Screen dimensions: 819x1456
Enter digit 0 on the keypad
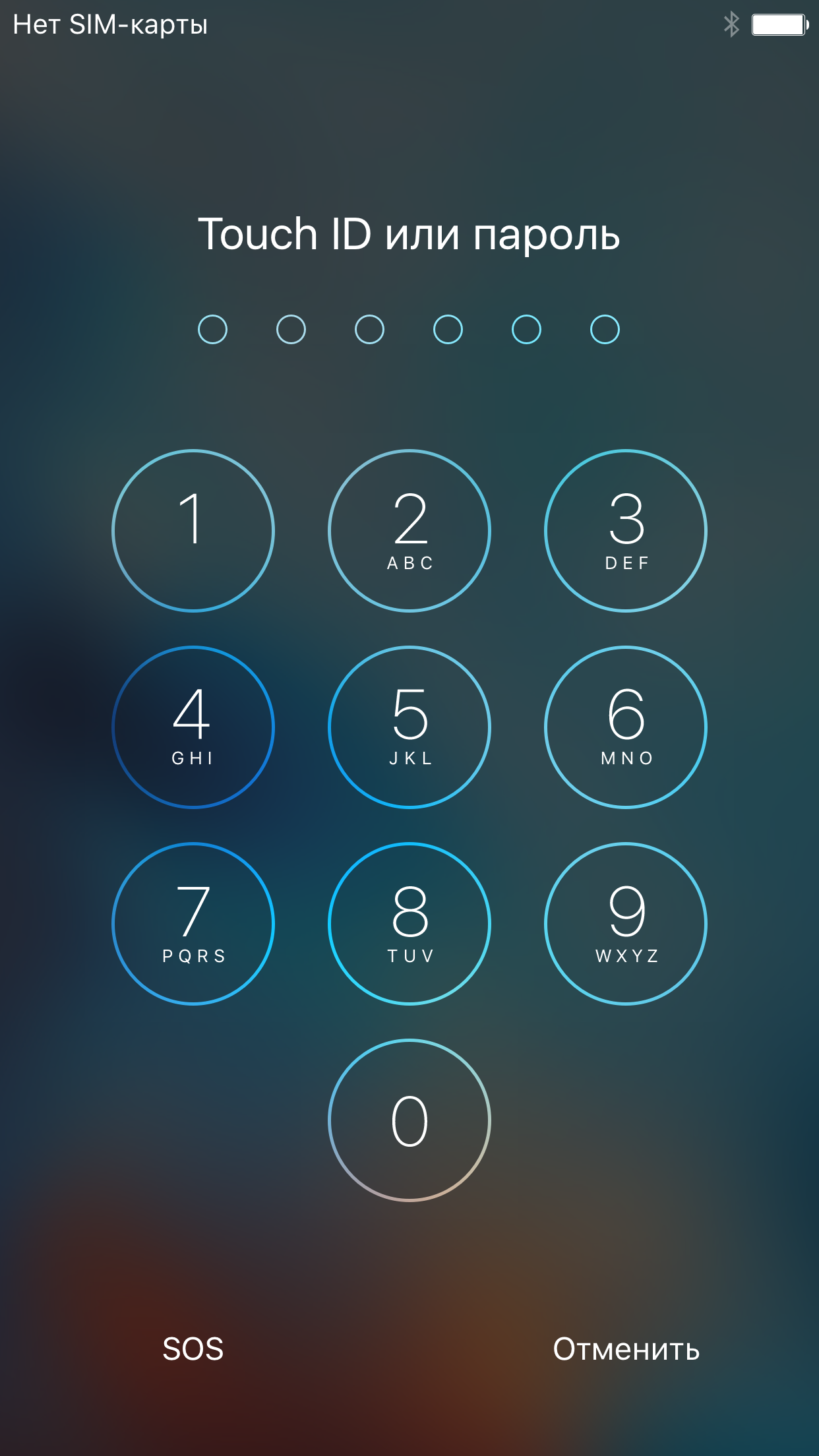[x=409, y=1120]
